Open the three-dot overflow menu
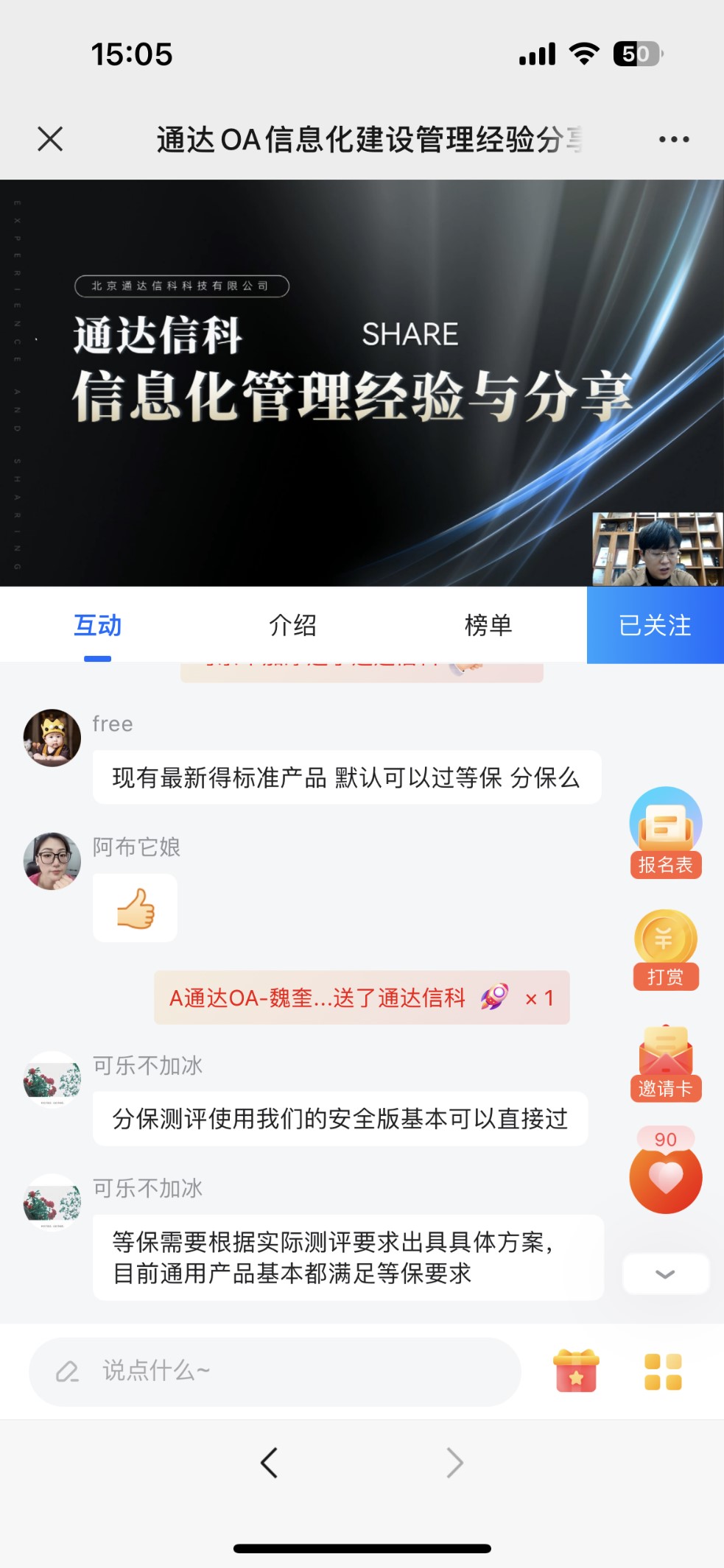The height and width of the screenshot is (1568, 724). tap(673, 139)
